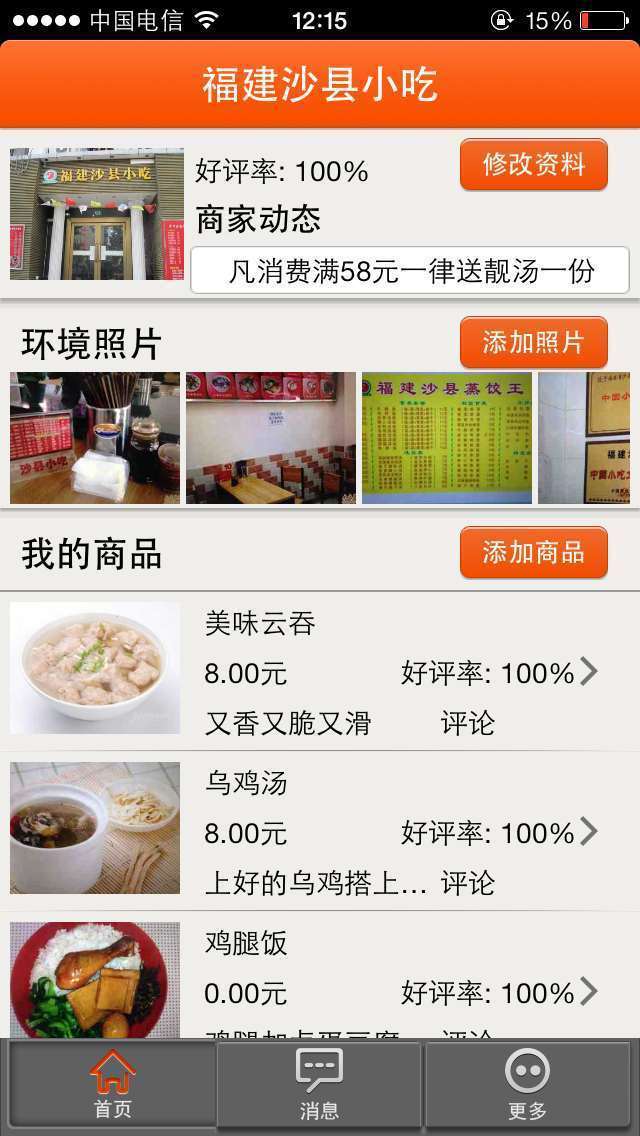Switch to the 更多 tab

[527, 1085]
